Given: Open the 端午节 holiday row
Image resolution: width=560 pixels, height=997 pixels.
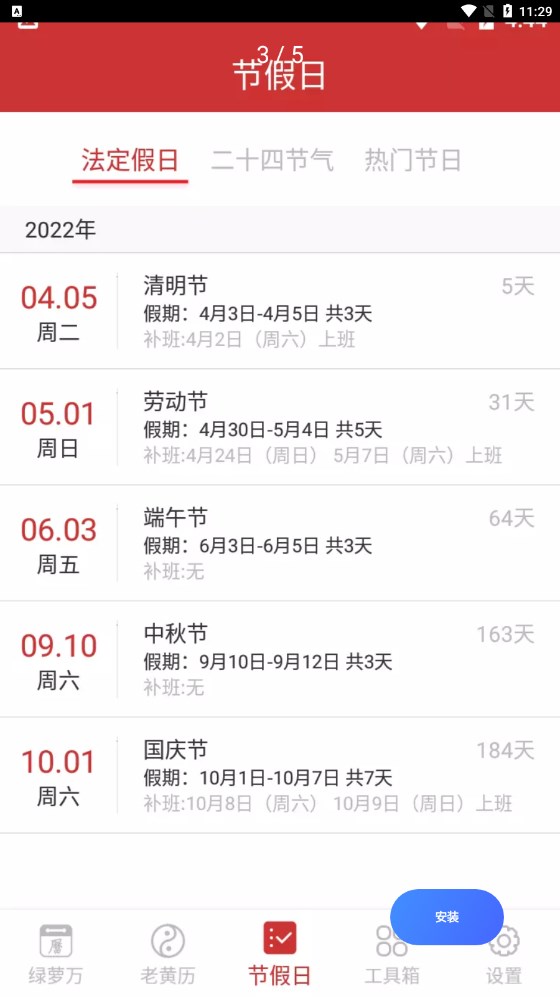Looking at the screenshot, I should click(280, 544).
